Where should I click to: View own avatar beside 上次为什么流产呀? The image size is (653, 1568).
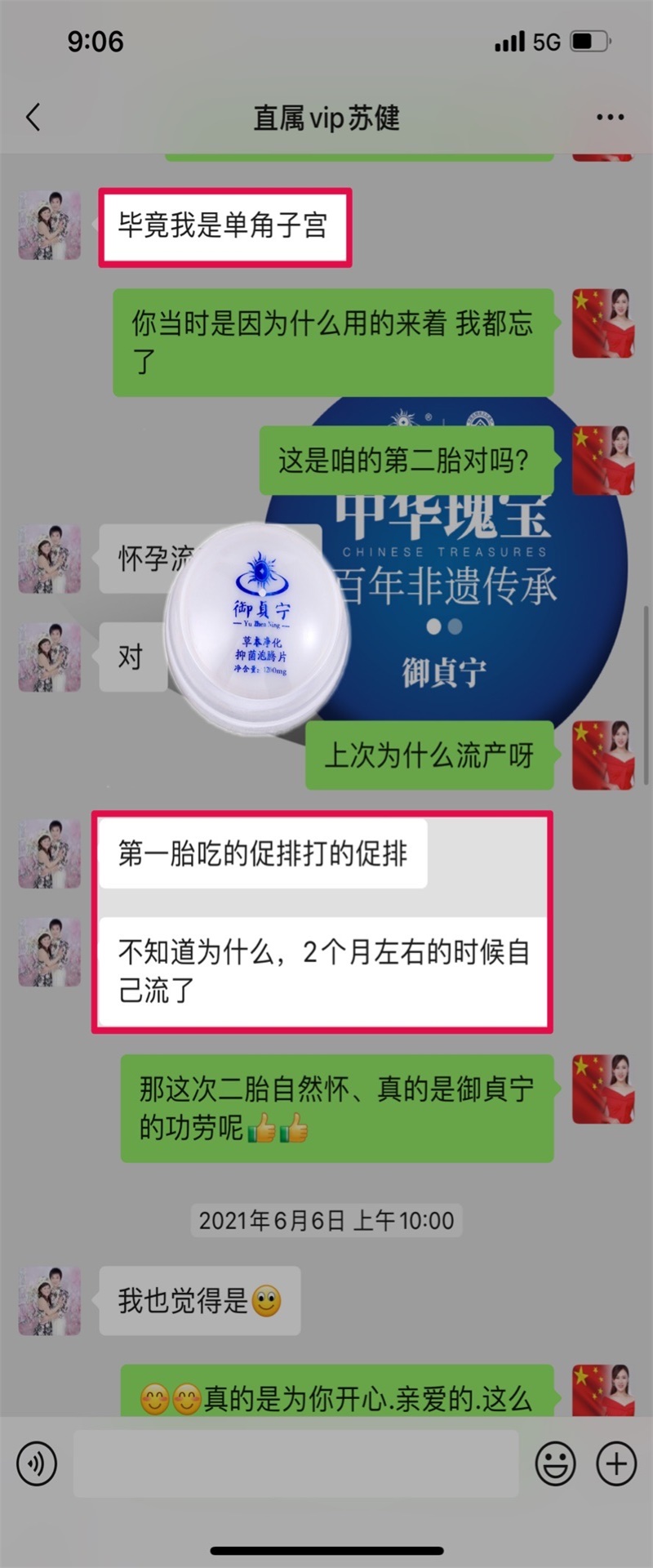(603, 755)
